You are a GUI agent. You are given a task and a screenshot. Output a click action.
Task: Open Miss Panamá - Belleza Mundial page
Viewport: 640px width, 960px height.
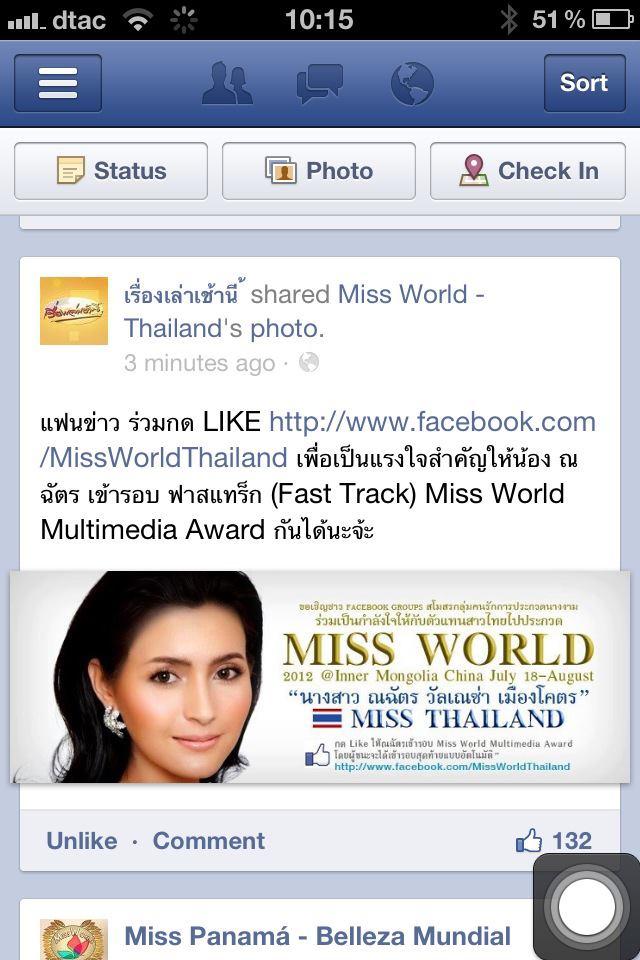(x=317, y=937)
